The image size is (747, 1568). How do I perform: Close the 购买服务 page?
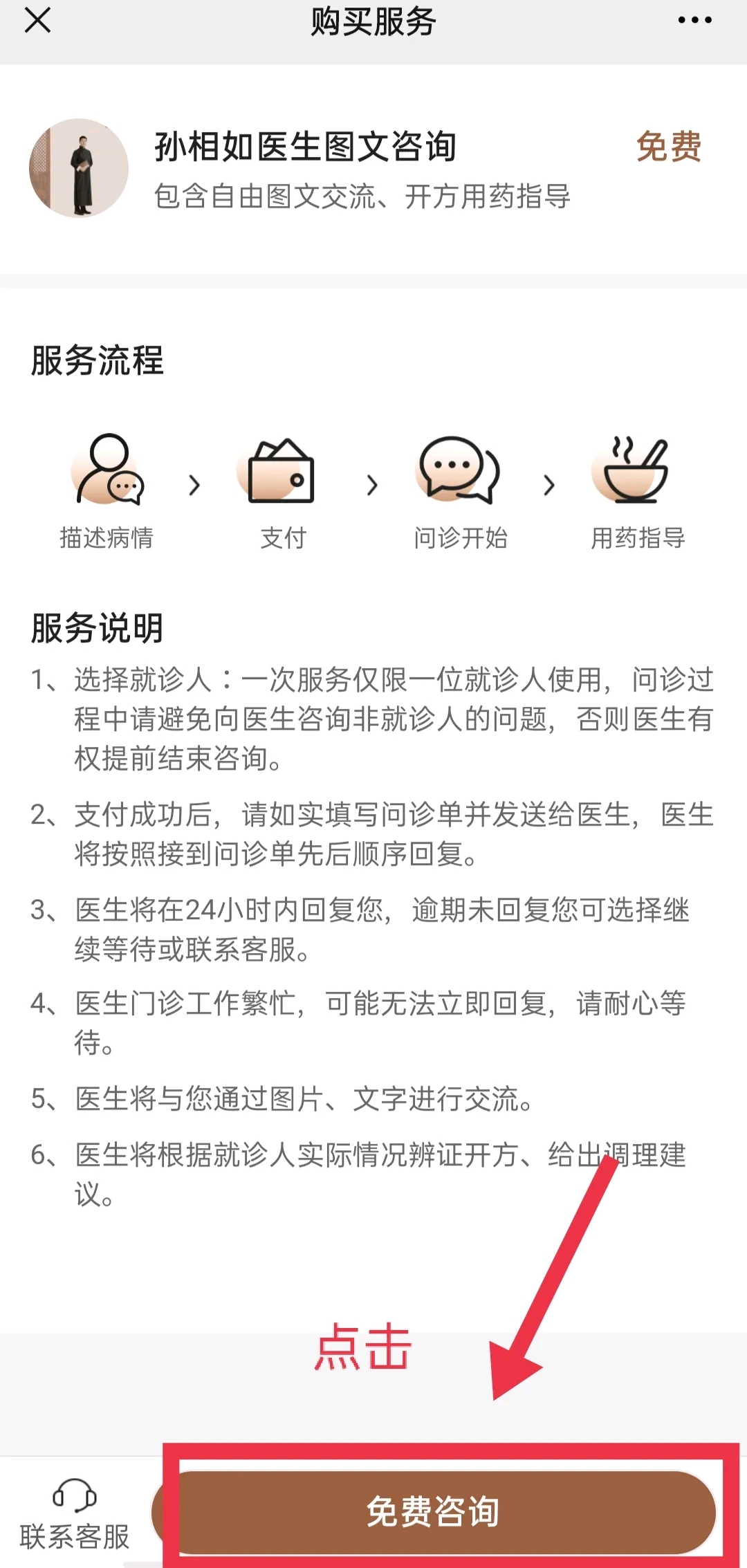point(37,20)
